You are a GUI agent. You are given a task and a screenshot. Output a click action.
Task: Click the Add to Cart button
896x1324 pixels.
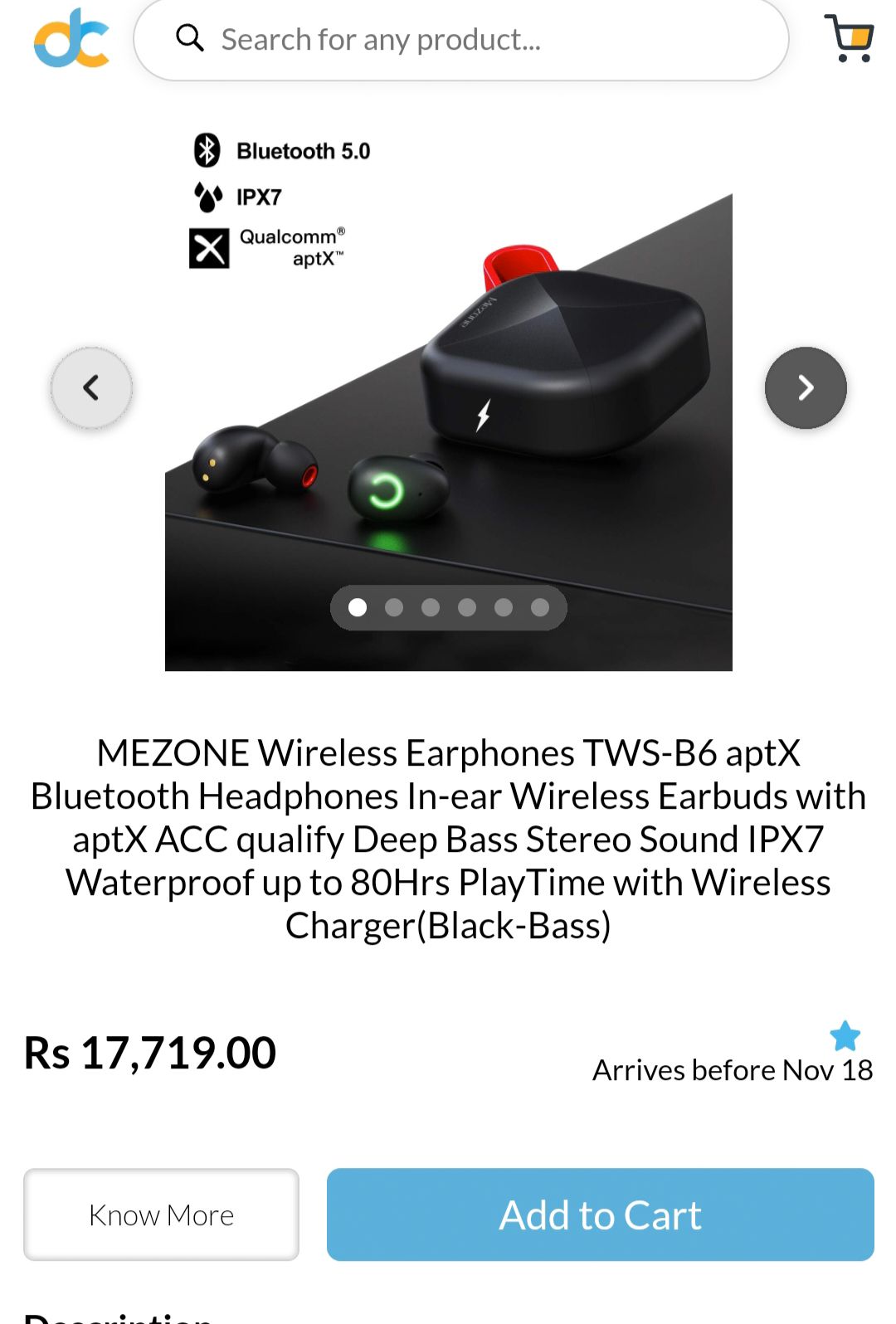click(x=600, y=1214)
